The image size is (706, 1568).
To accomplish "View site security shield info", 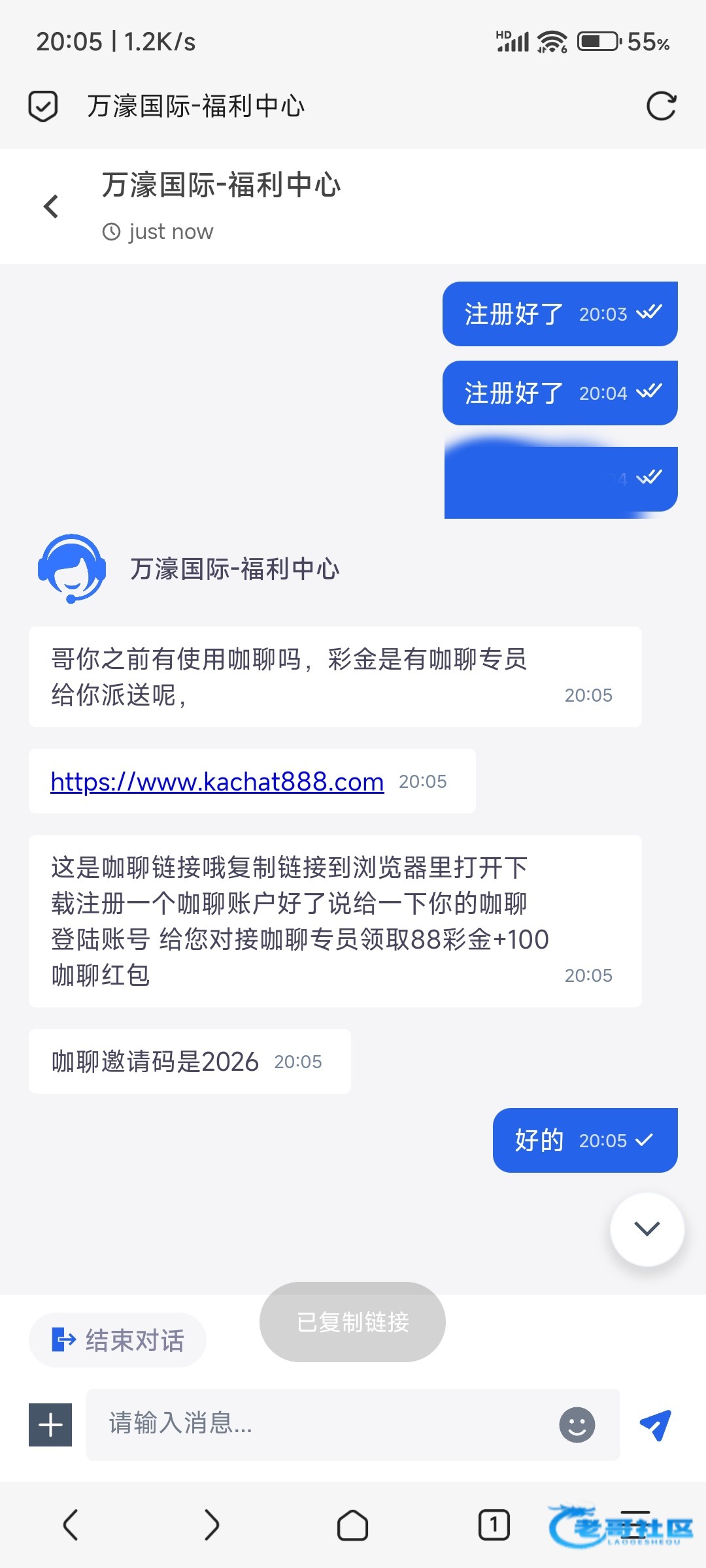I will (43, 106).
